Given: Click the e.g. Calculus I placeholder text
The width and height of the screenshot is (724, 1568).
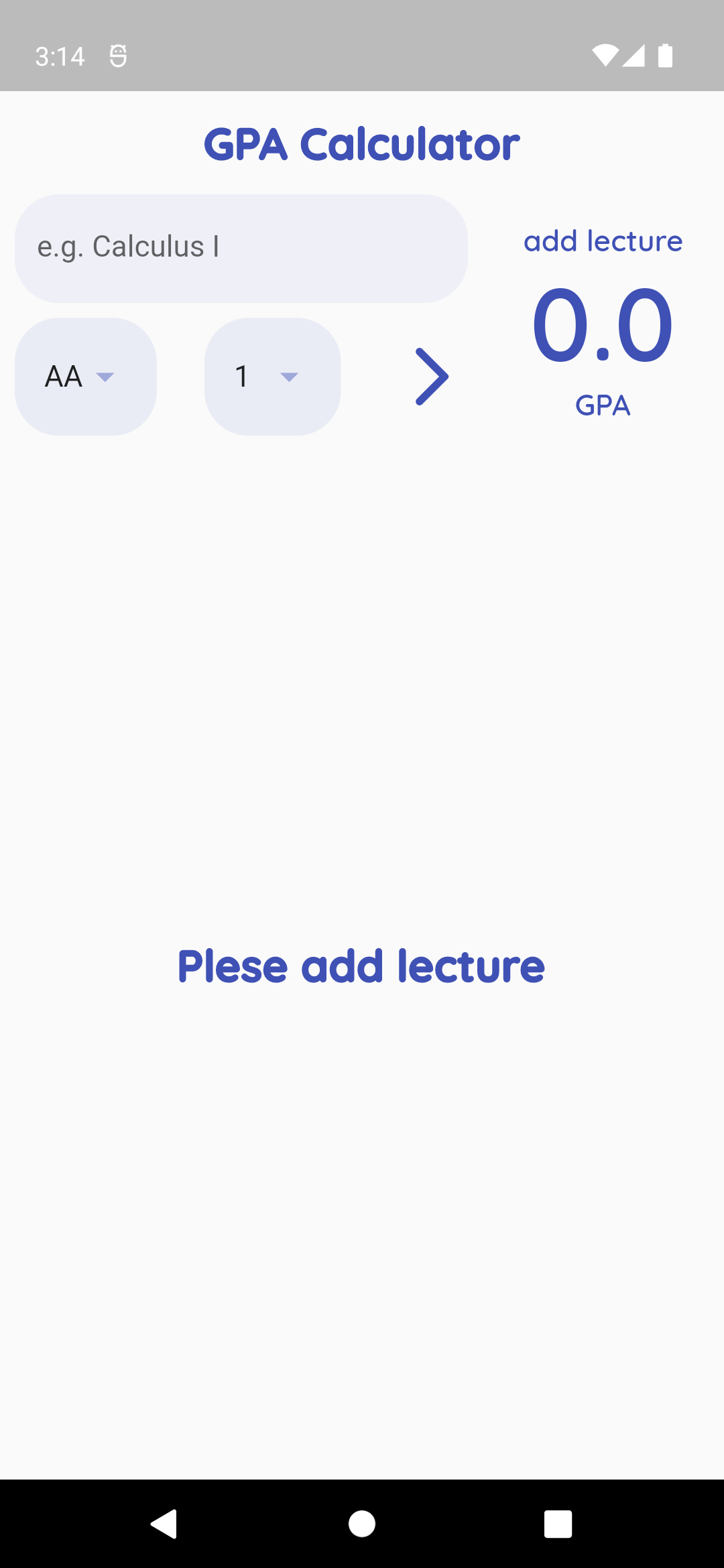Looking at the screenshot, I should (x=129, y=246).
